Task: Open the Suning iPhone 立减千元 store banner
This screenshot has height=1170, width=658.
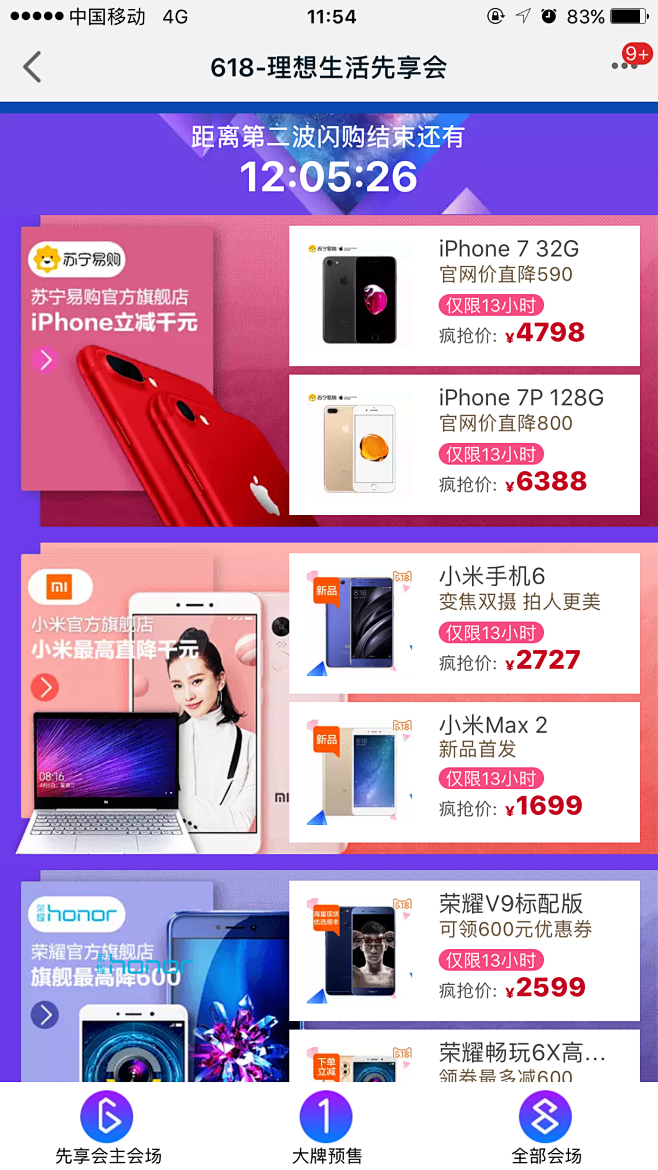Action: (x=118, y=358)
